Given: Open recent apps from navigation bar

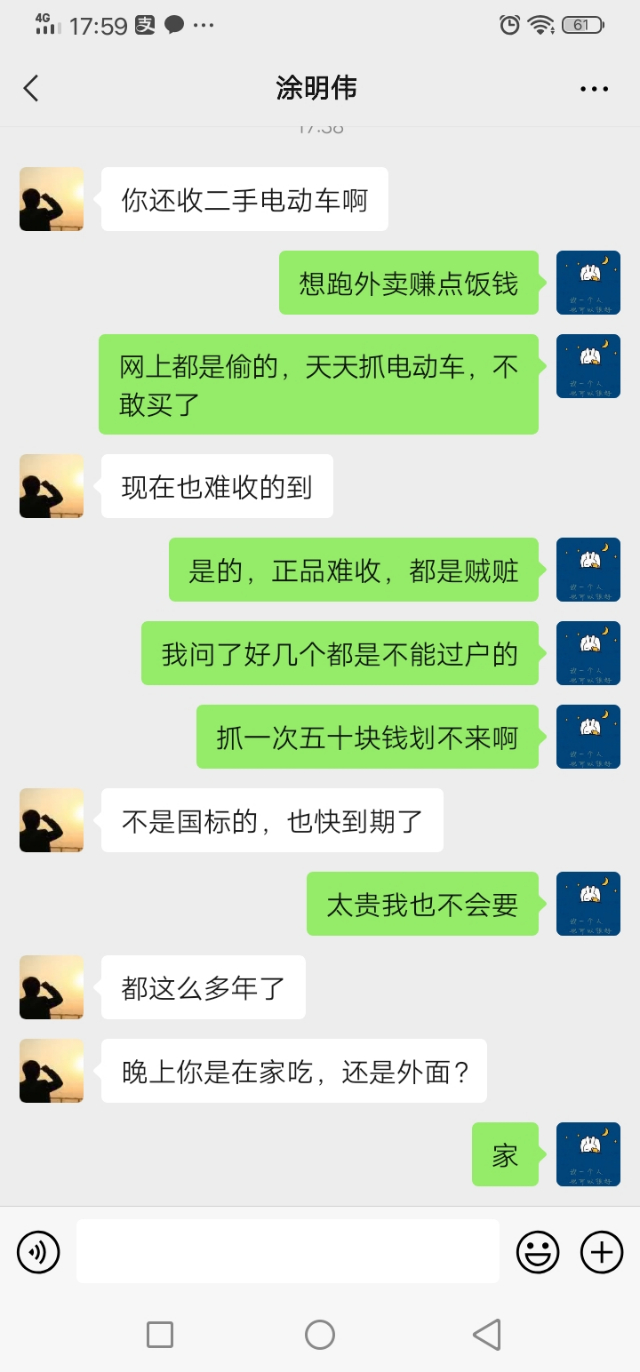Looking at the screenshot, I should pos(160,1334).
